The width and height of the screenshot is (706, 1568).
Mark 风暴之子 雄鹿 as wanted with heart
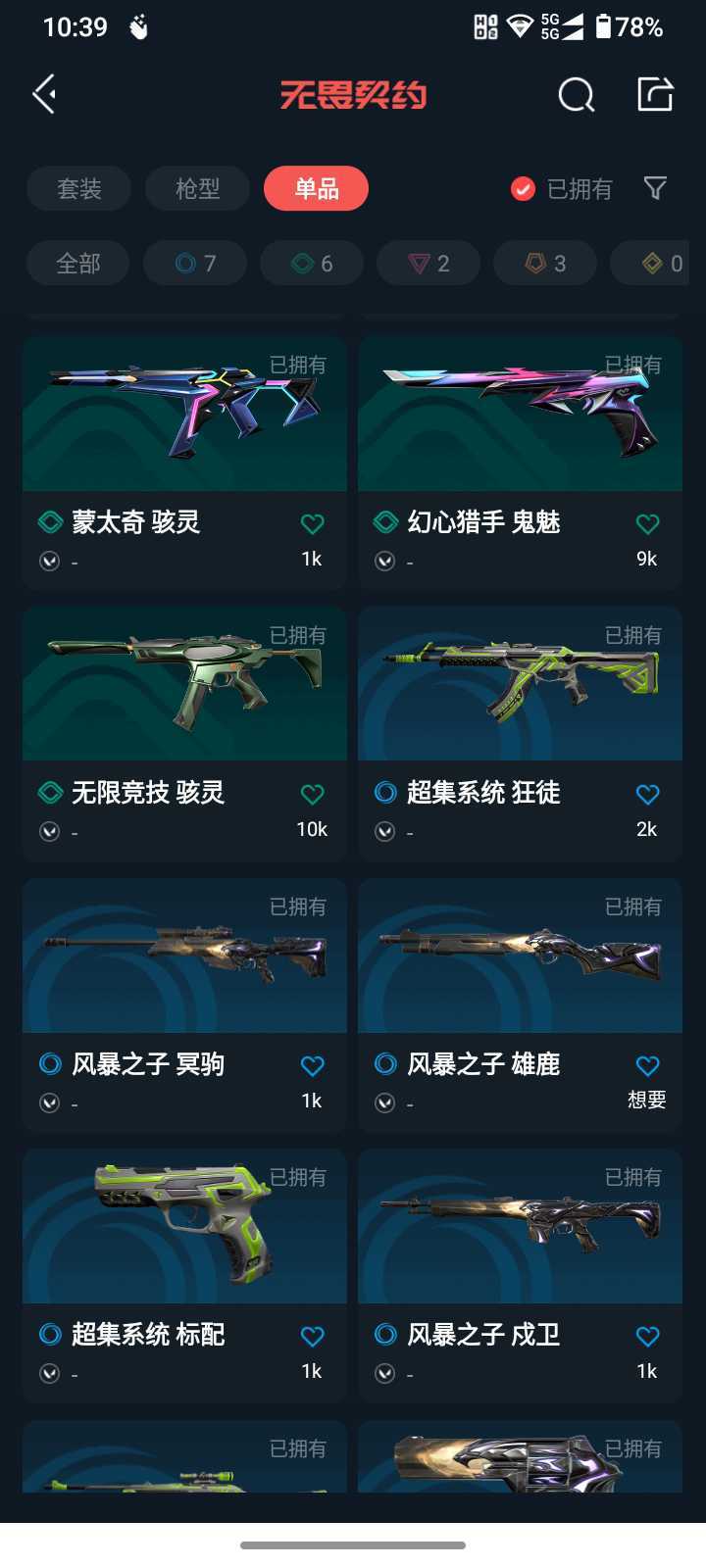point(647,1066)
